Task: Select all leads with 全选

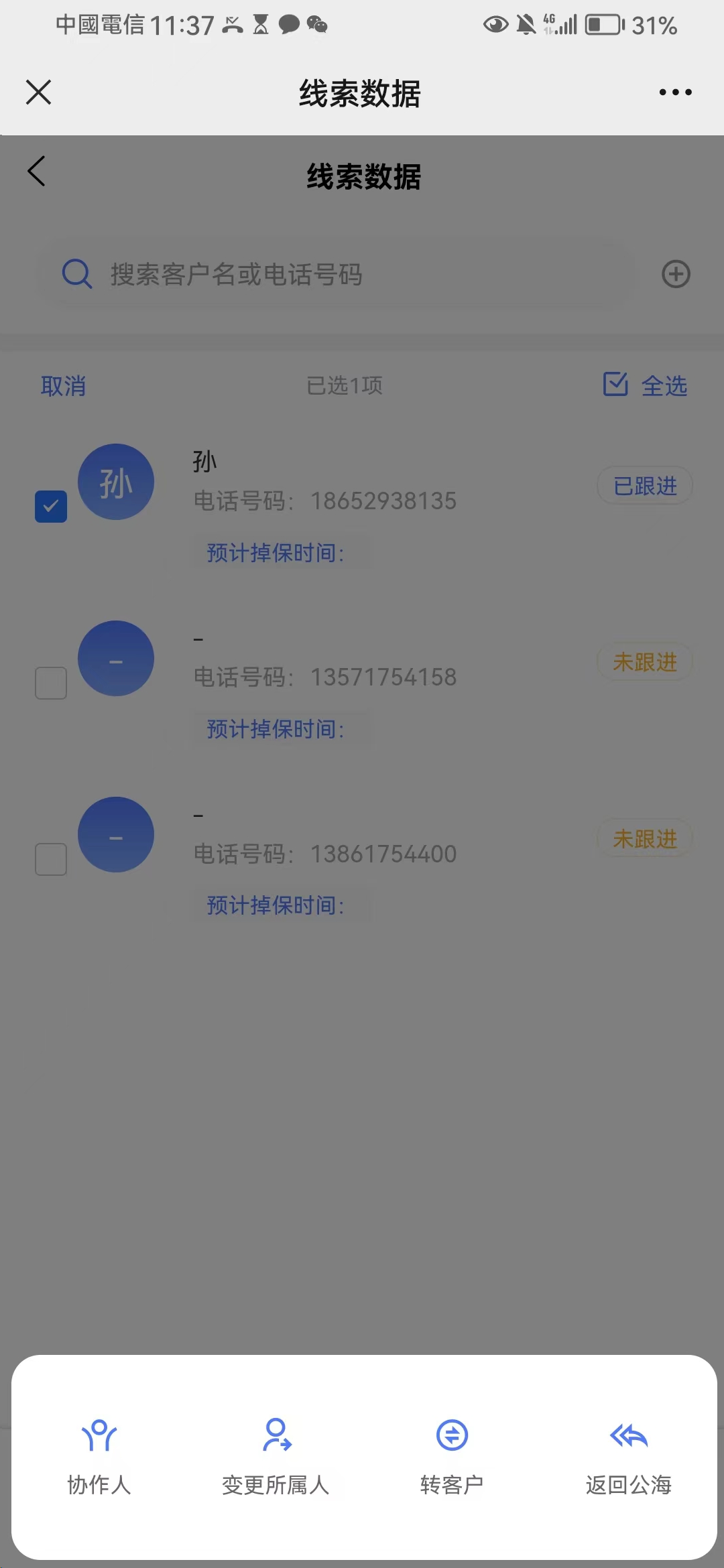Action: point(645,385)
